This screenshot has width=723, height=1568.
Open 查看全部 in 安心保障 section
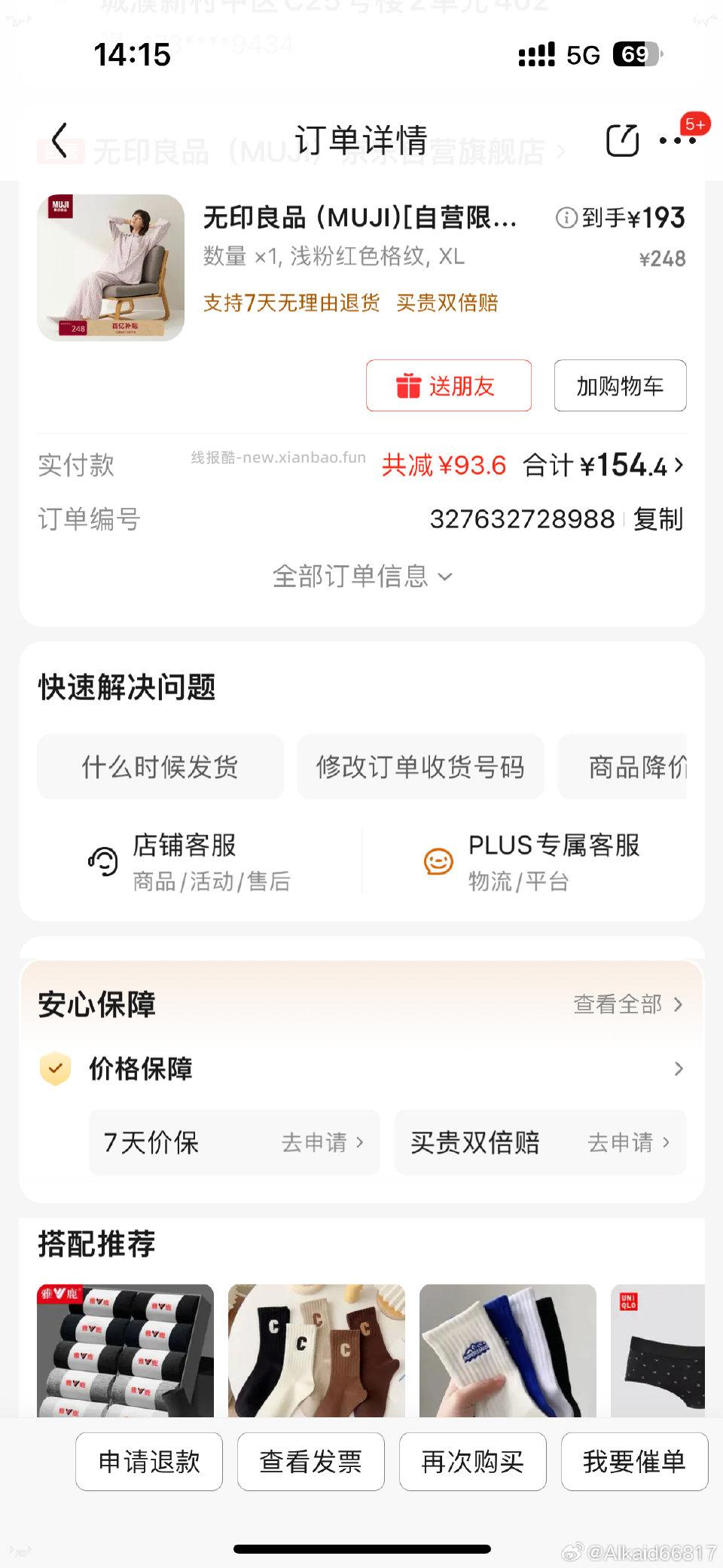[620, 1004]
